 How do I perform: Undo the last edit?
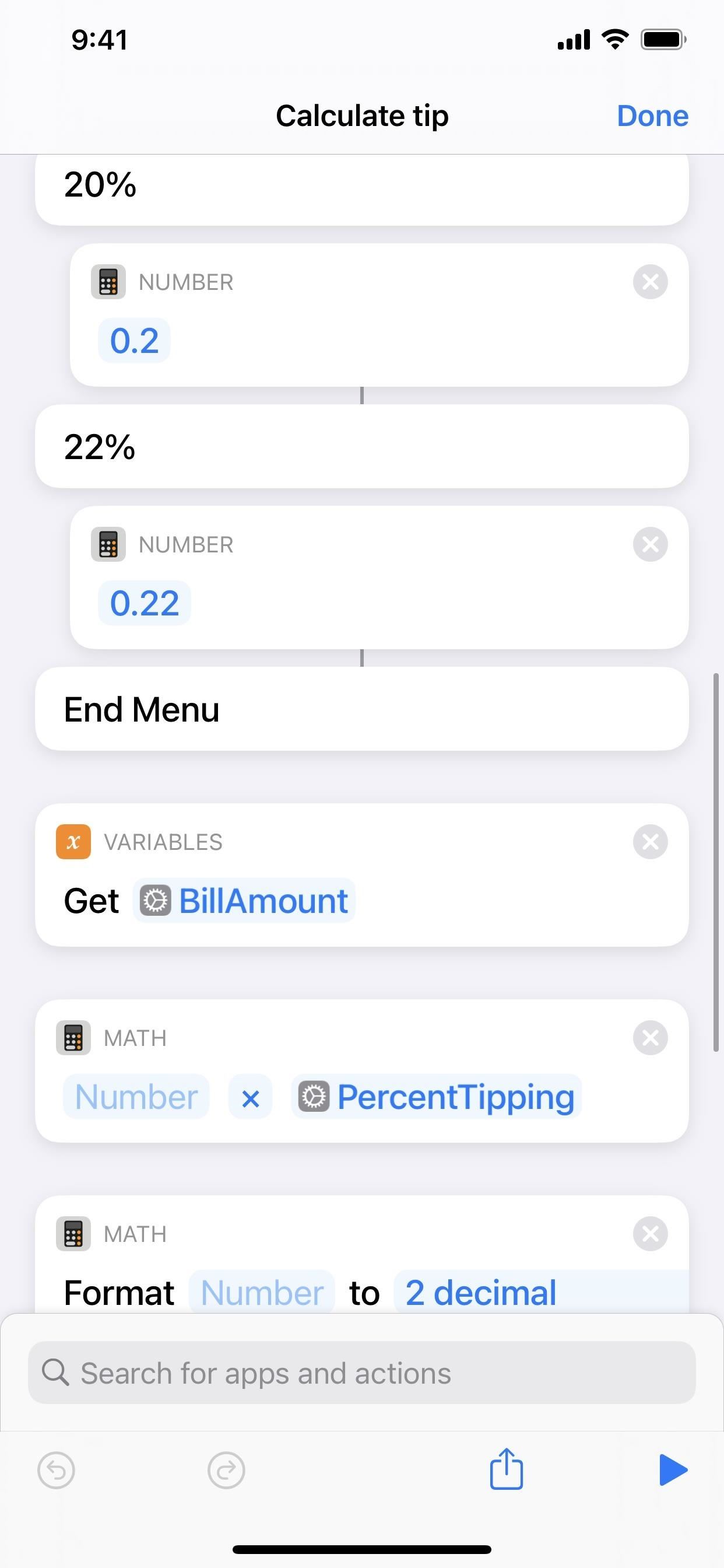pyautogui.click(x=56, y=1471)
